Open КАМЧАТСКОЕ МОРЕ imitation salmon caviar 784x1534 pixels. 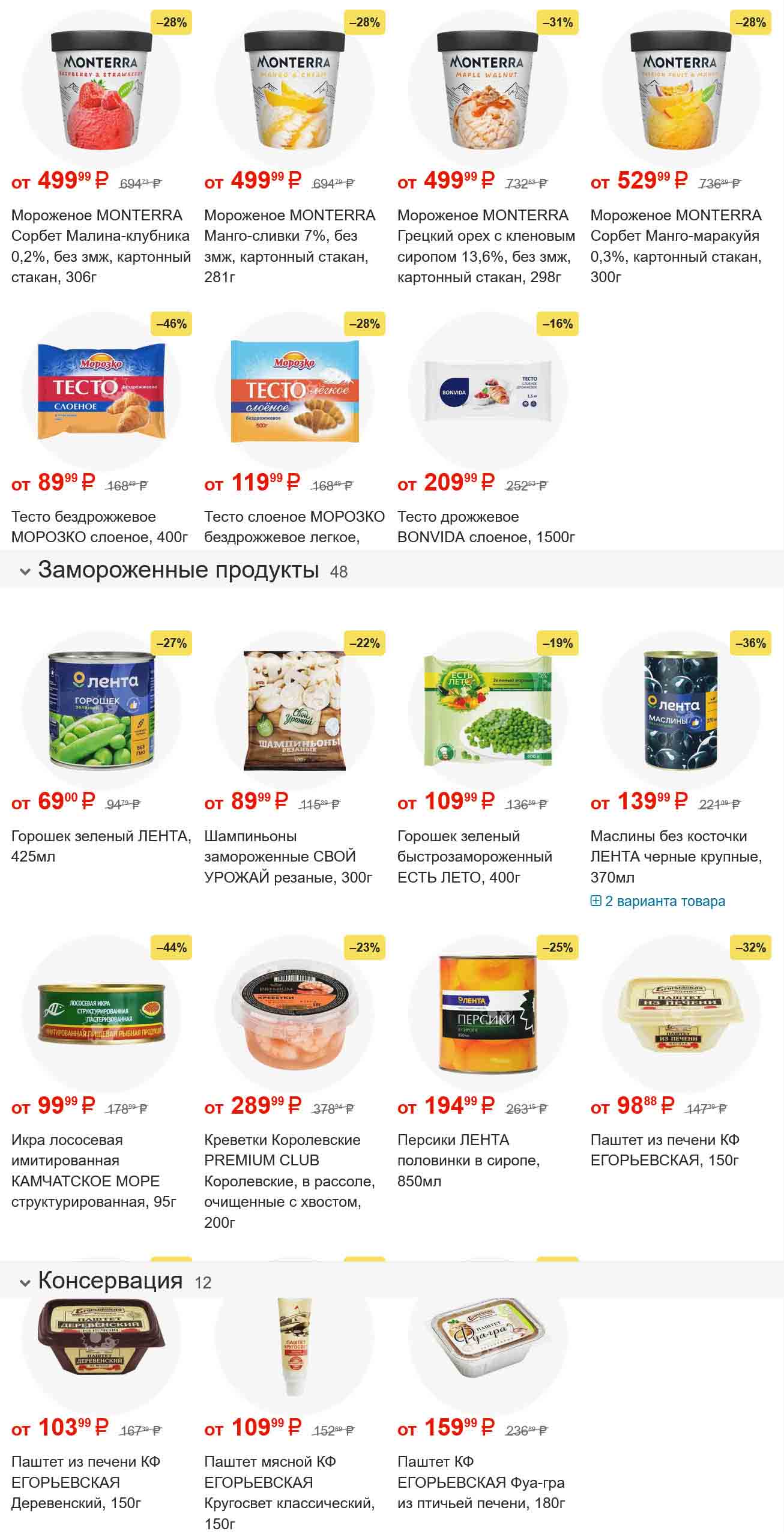click(101, 1015)
